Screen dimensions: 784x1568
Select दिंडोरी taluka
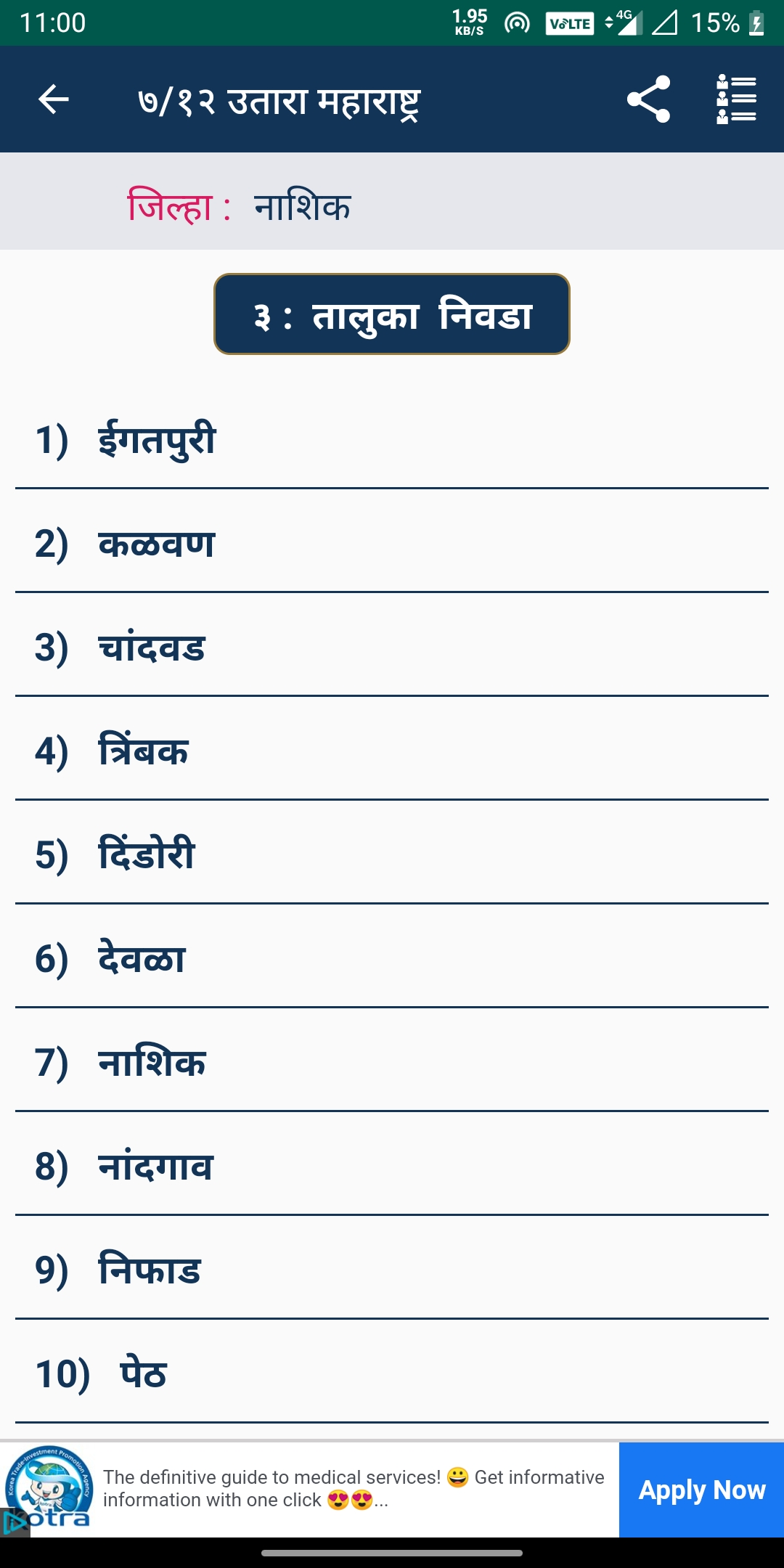[392, 853]
